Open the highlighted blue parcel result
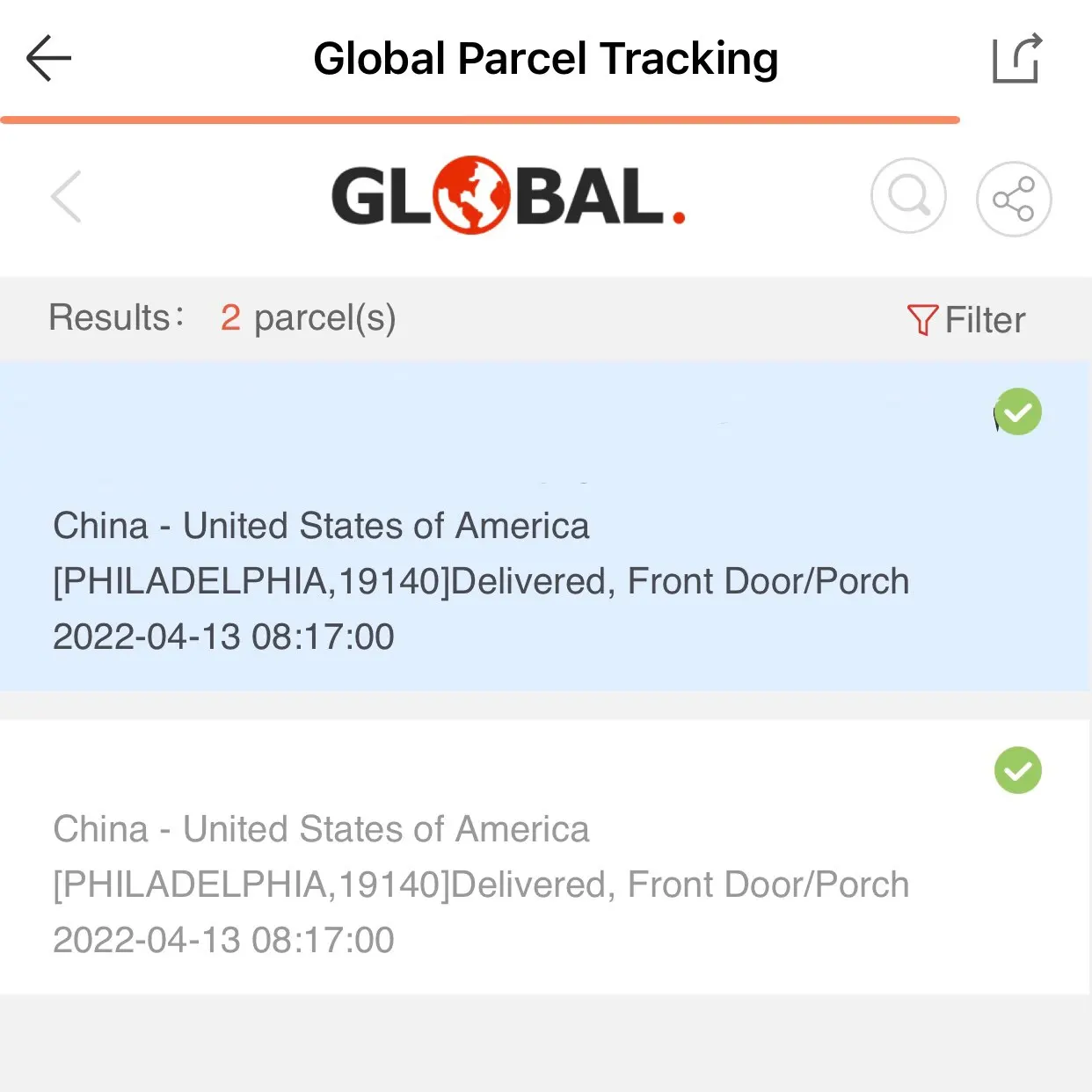 pyautogui.click(x=480, y=580)
